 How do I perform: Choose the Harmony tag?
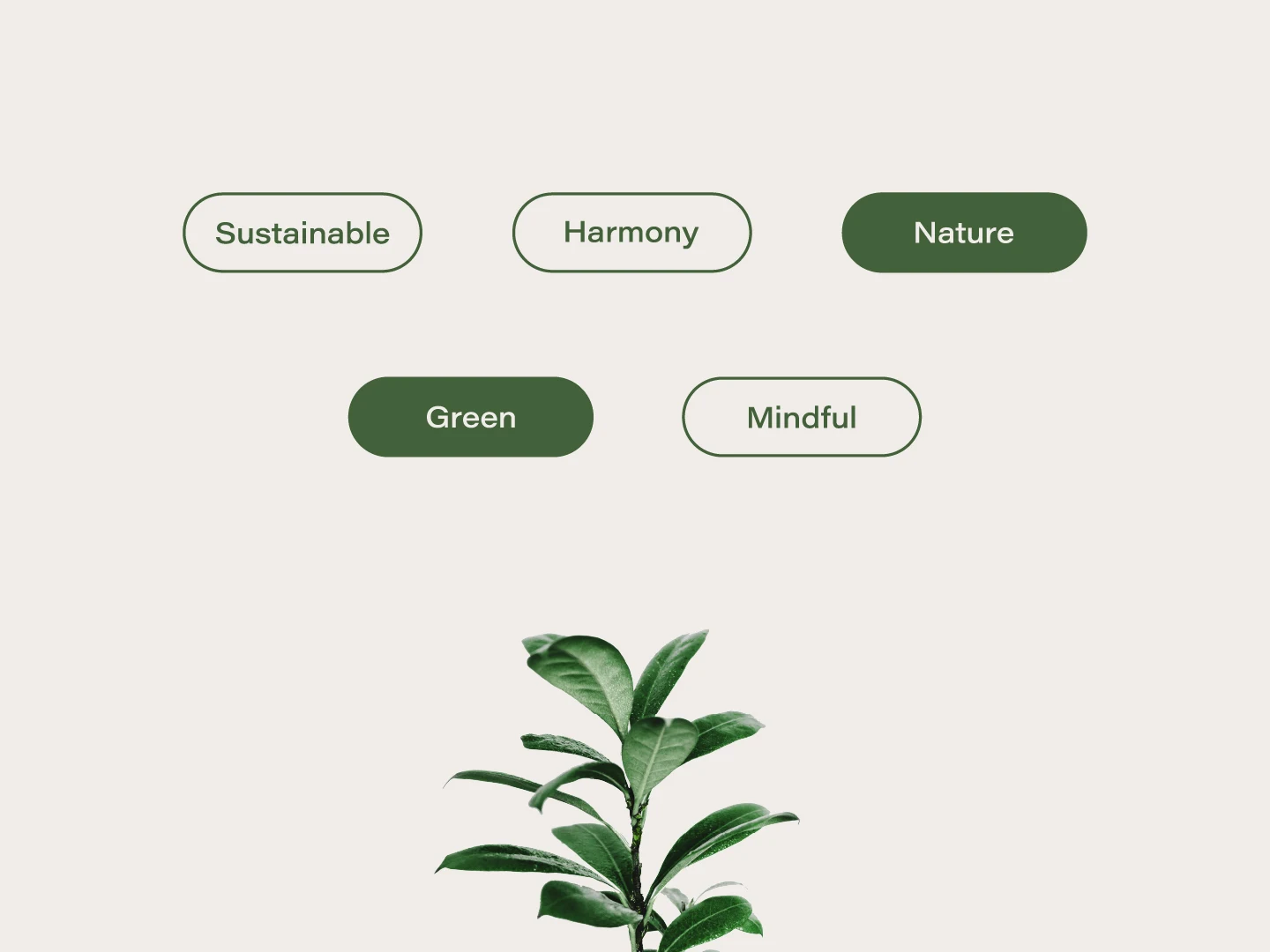631,233
